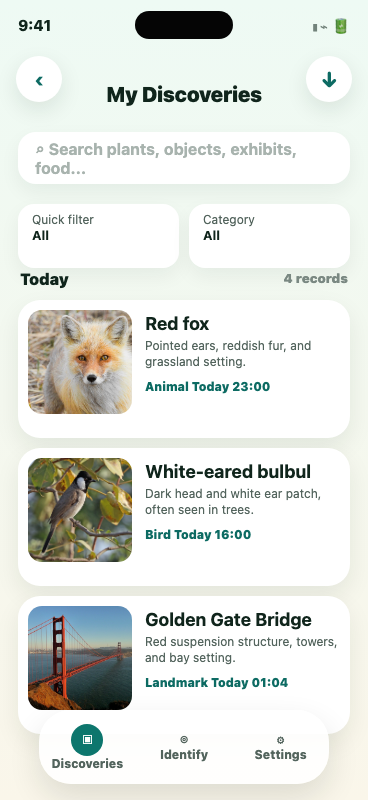The height and width of the screenshot is (800, 368).
Task: Open the Category dropdown
Action: (269, 236)
